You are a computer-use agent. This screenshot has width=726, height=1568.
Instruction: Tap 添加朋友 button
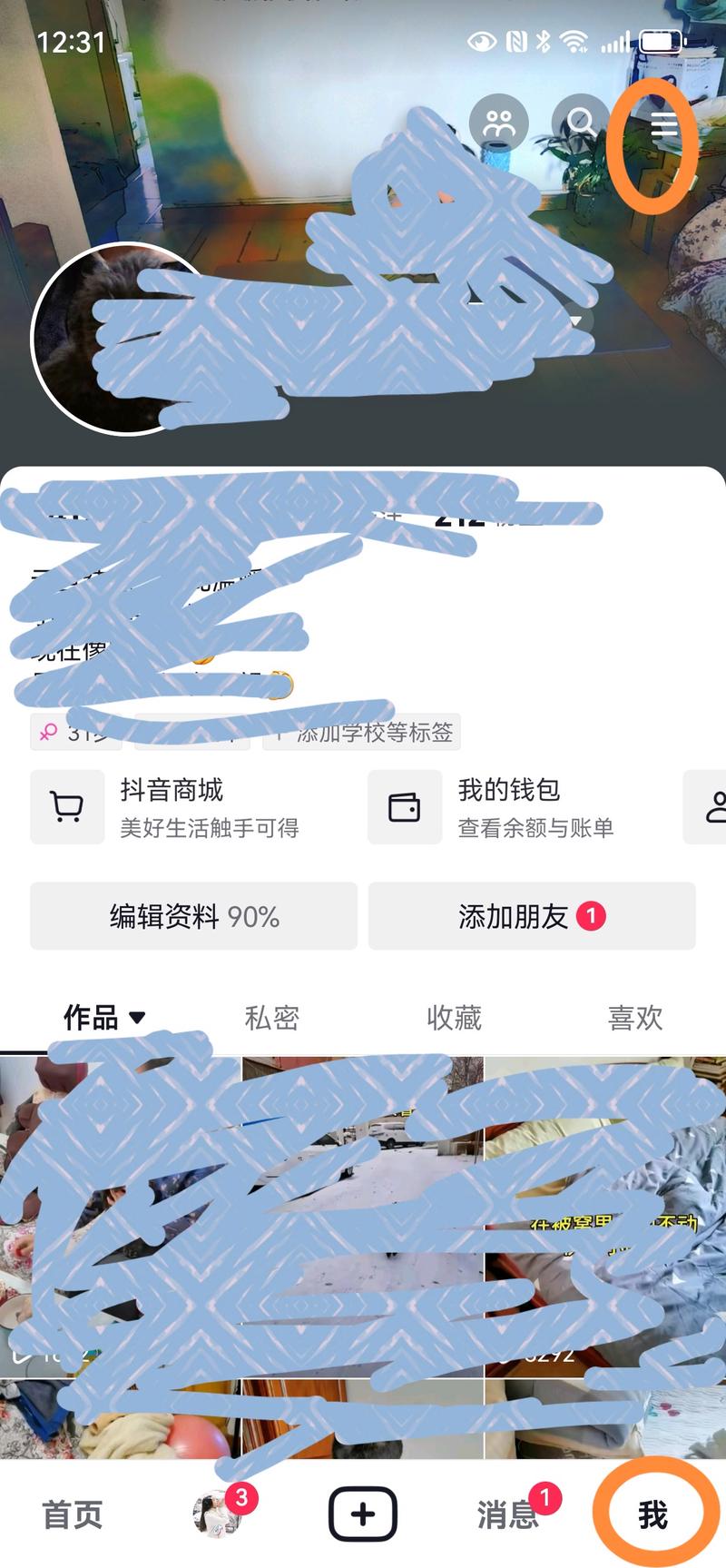531,916
